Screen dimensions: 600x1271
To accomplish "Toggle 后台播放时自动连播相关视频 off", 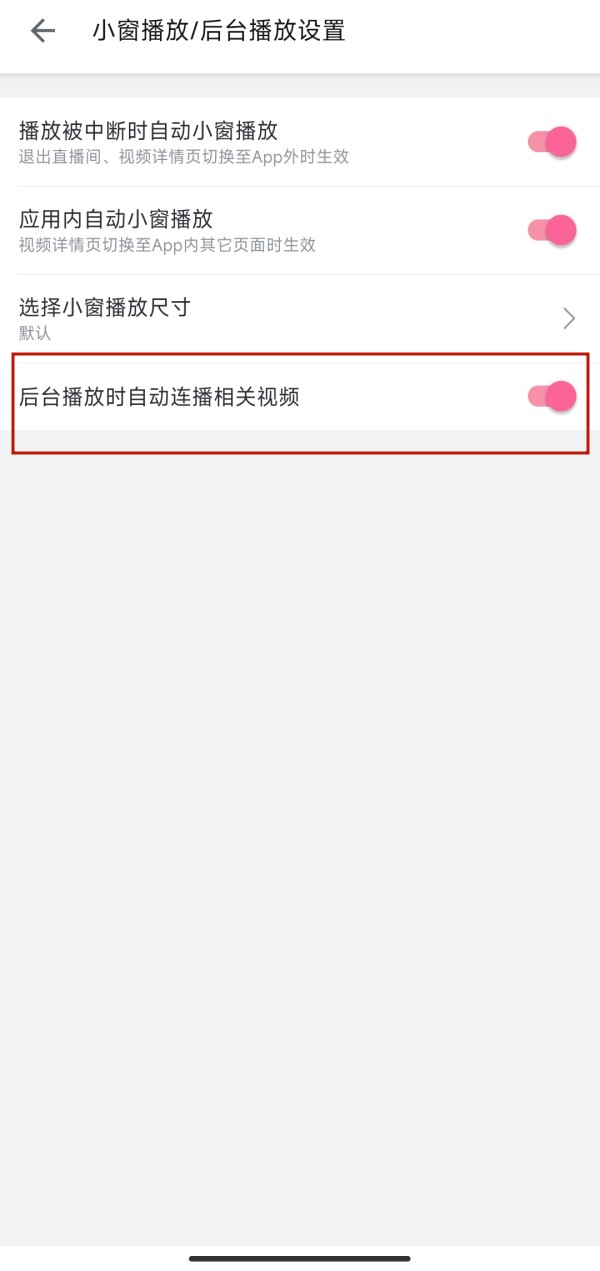I will coord(553,396).
